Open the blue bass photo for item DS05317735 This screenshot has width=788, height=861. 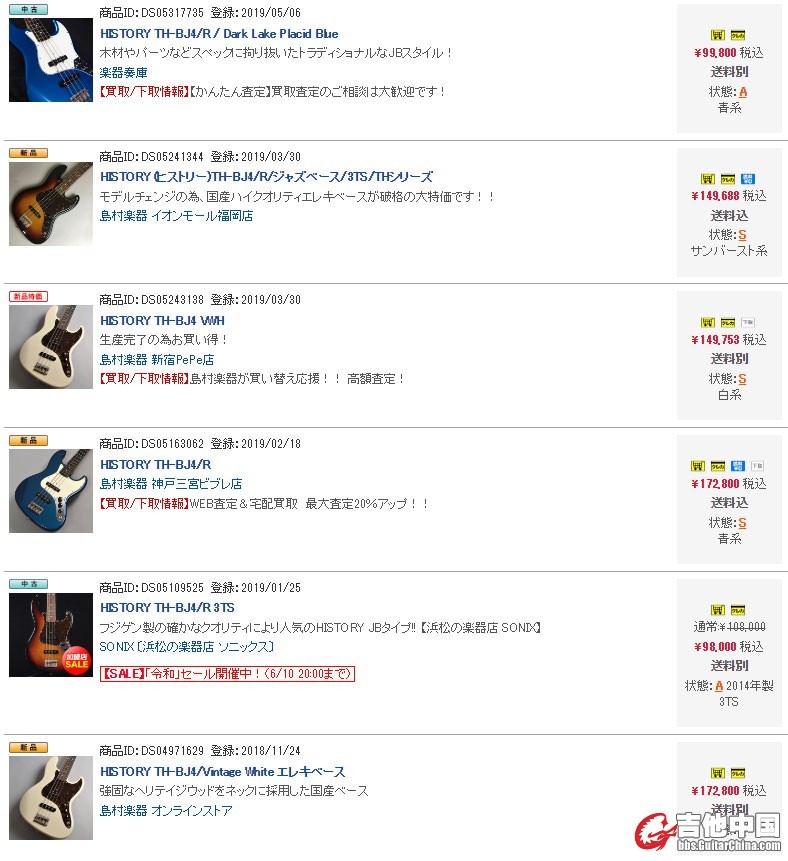(x=50, y=60)
